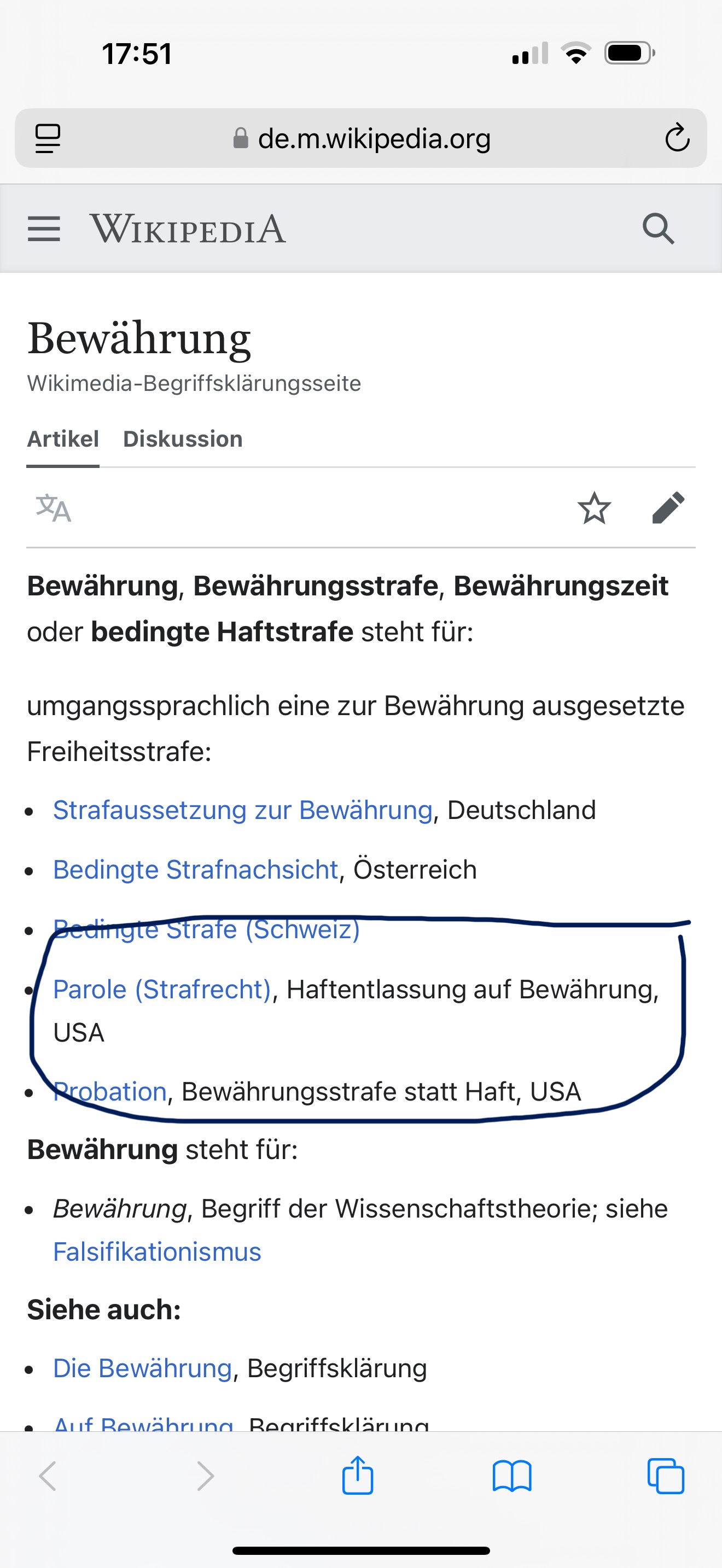722x1568 pixels.
Task: Switch to the Diskussion tab
Action: coord(183,439)
